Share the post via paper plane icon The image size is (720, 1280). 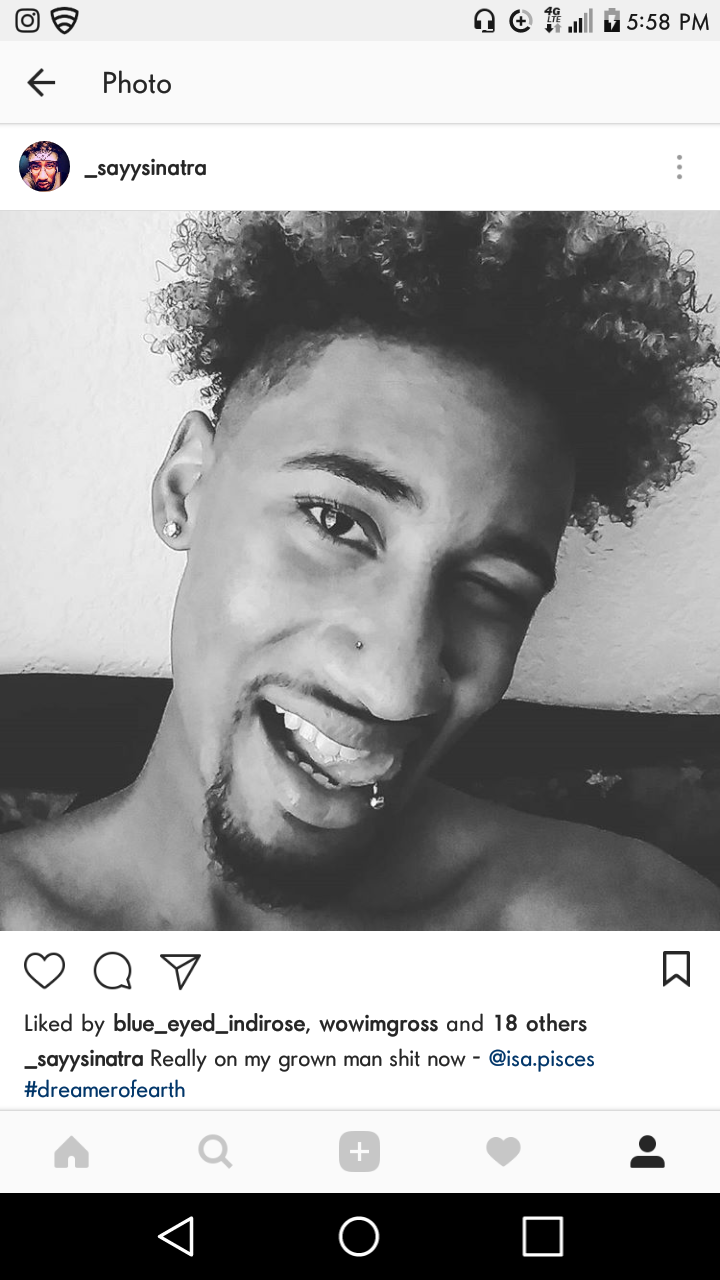[x=181, y=970]
